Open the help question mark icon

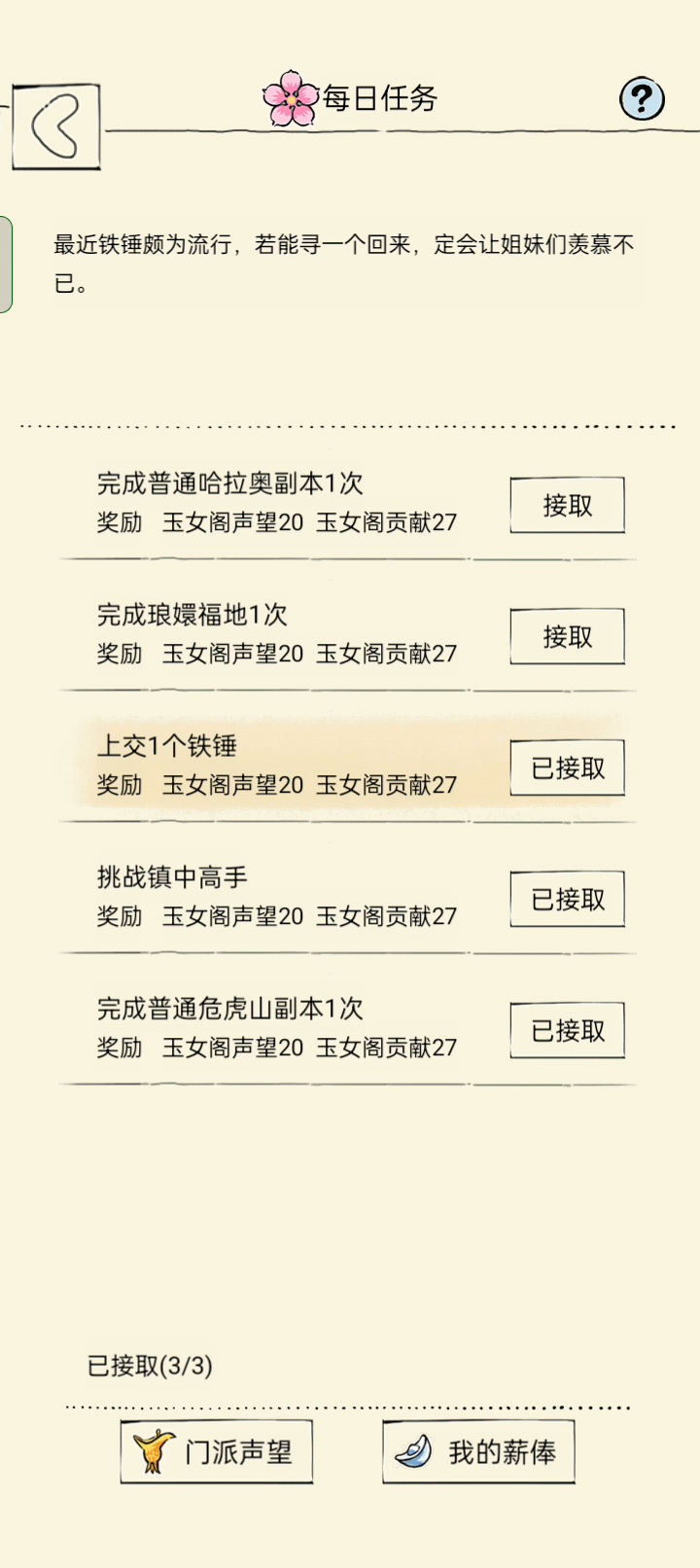point(642,98)
